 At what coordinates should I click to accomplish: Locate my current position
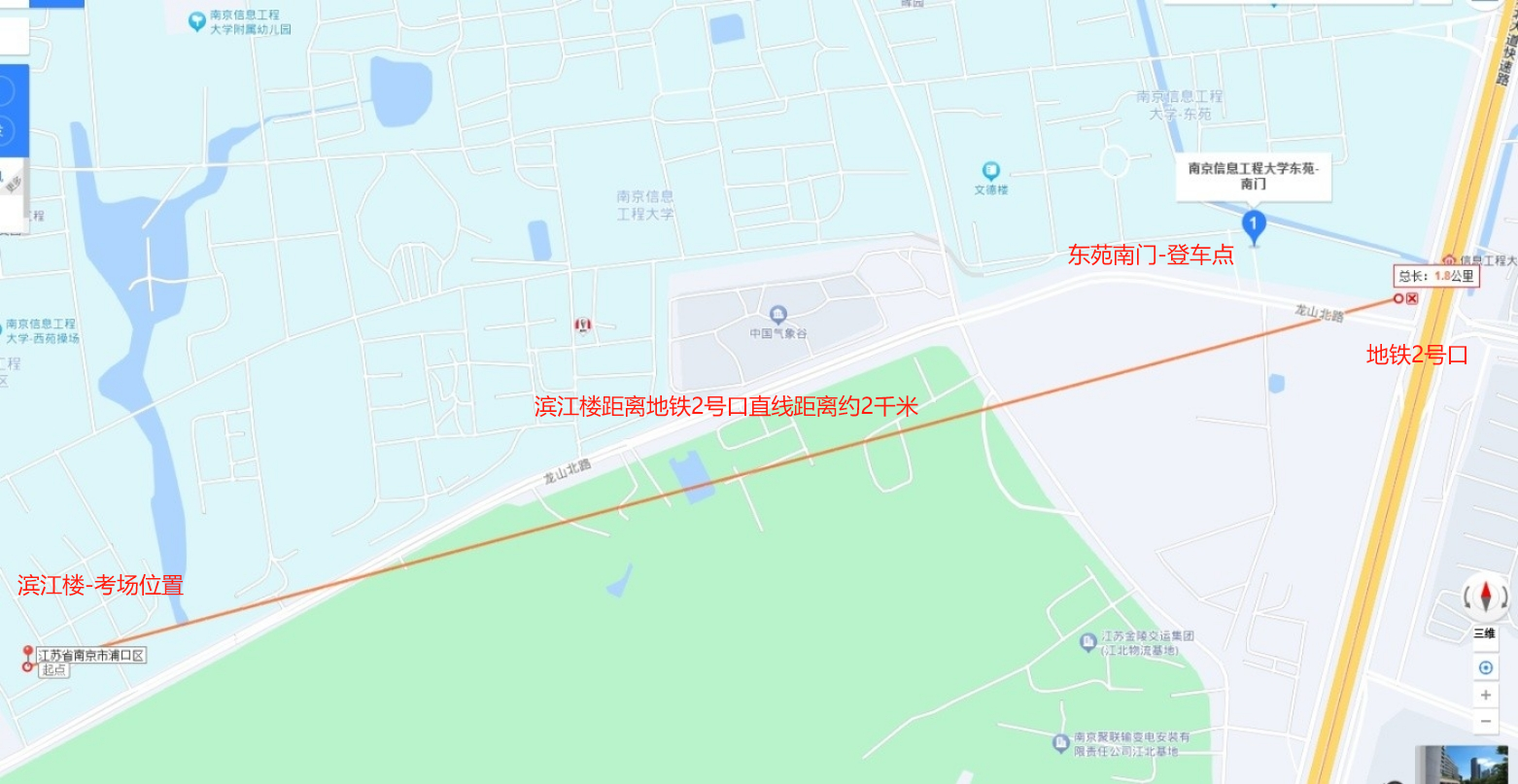tap(1485, 667)
